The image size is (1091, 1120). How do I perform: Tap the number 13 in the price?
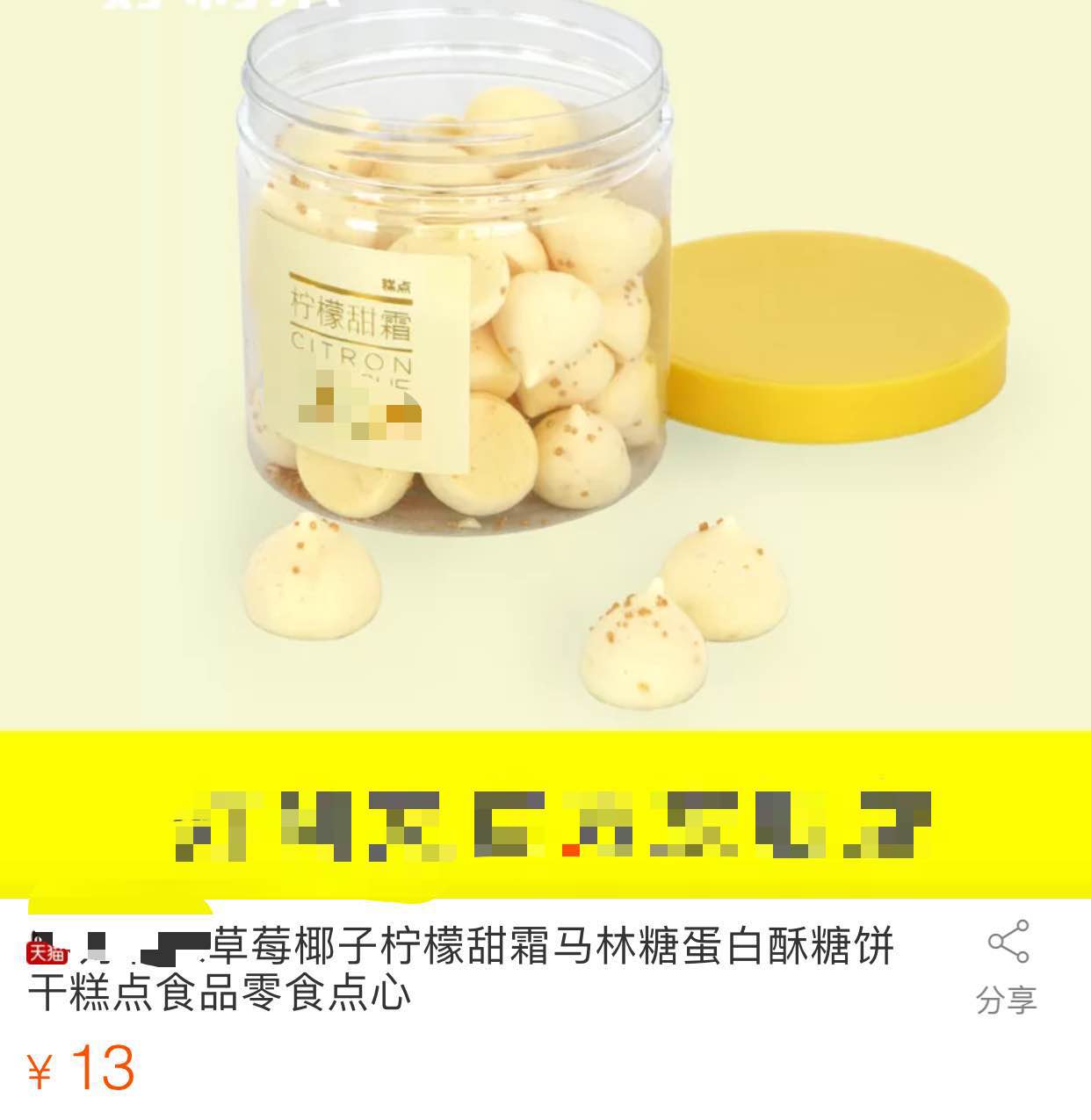tap(105, 1070)
